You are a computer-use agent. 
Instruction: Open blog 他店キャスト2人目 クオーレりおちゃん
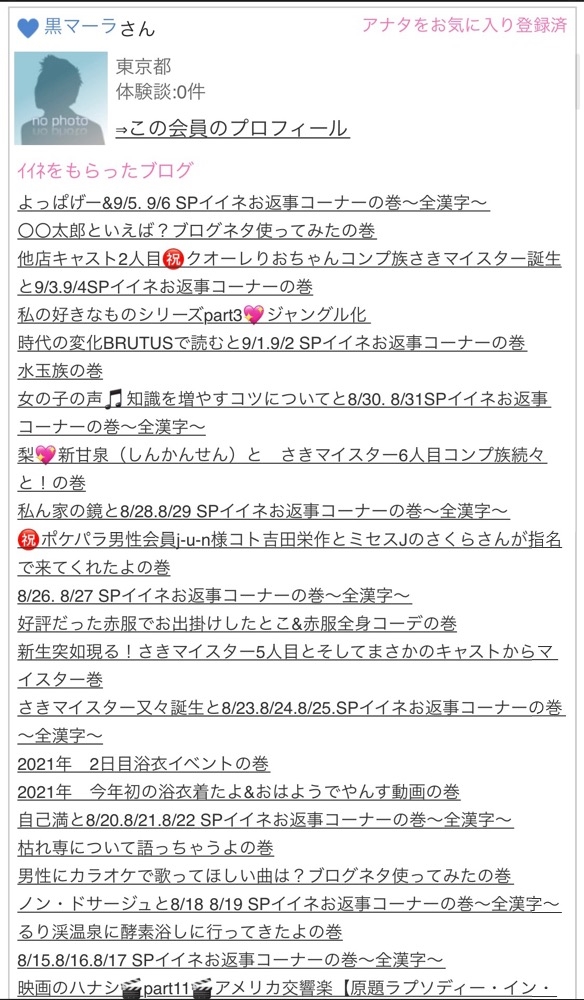pyautogui.click(x=289, y=273)
